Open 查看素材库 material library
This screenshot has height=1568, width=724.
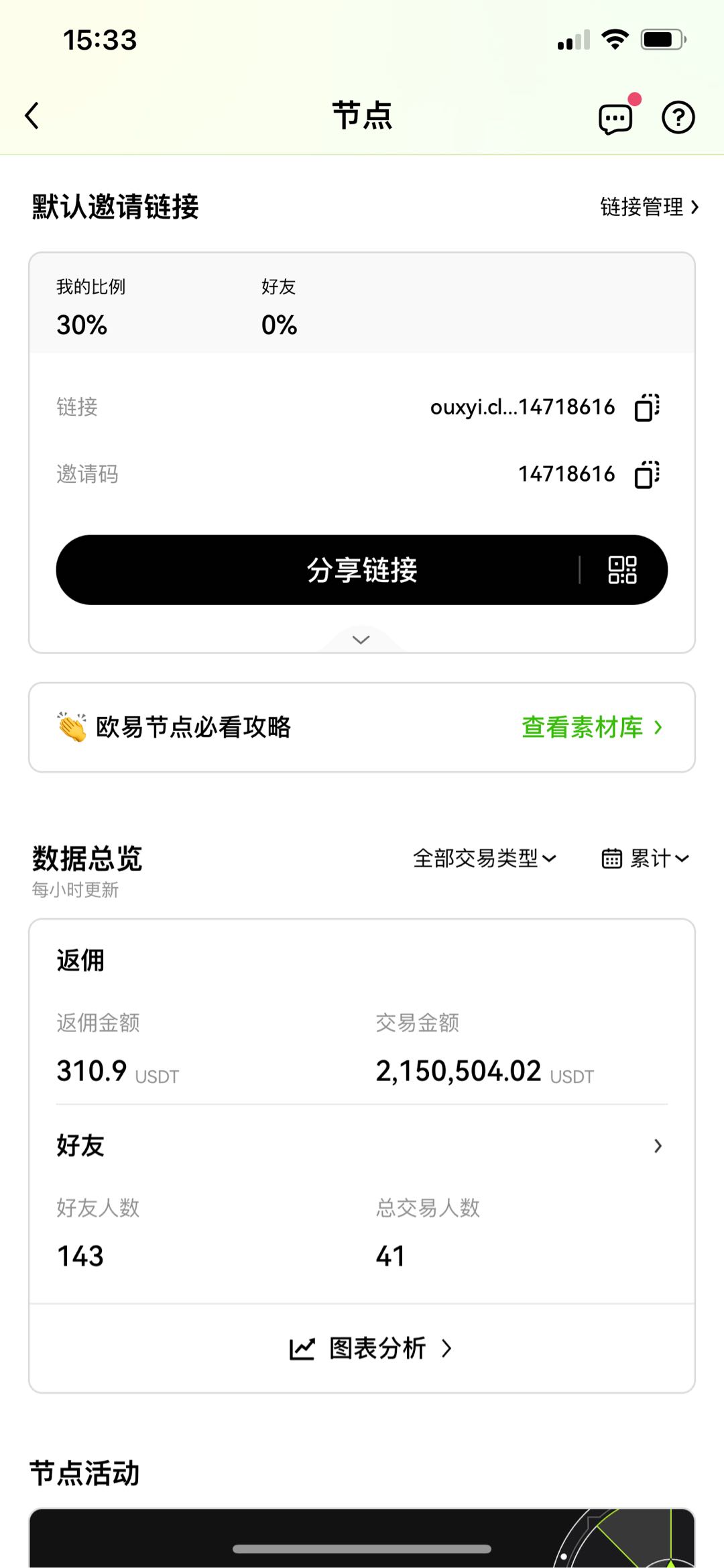[592, 727]
